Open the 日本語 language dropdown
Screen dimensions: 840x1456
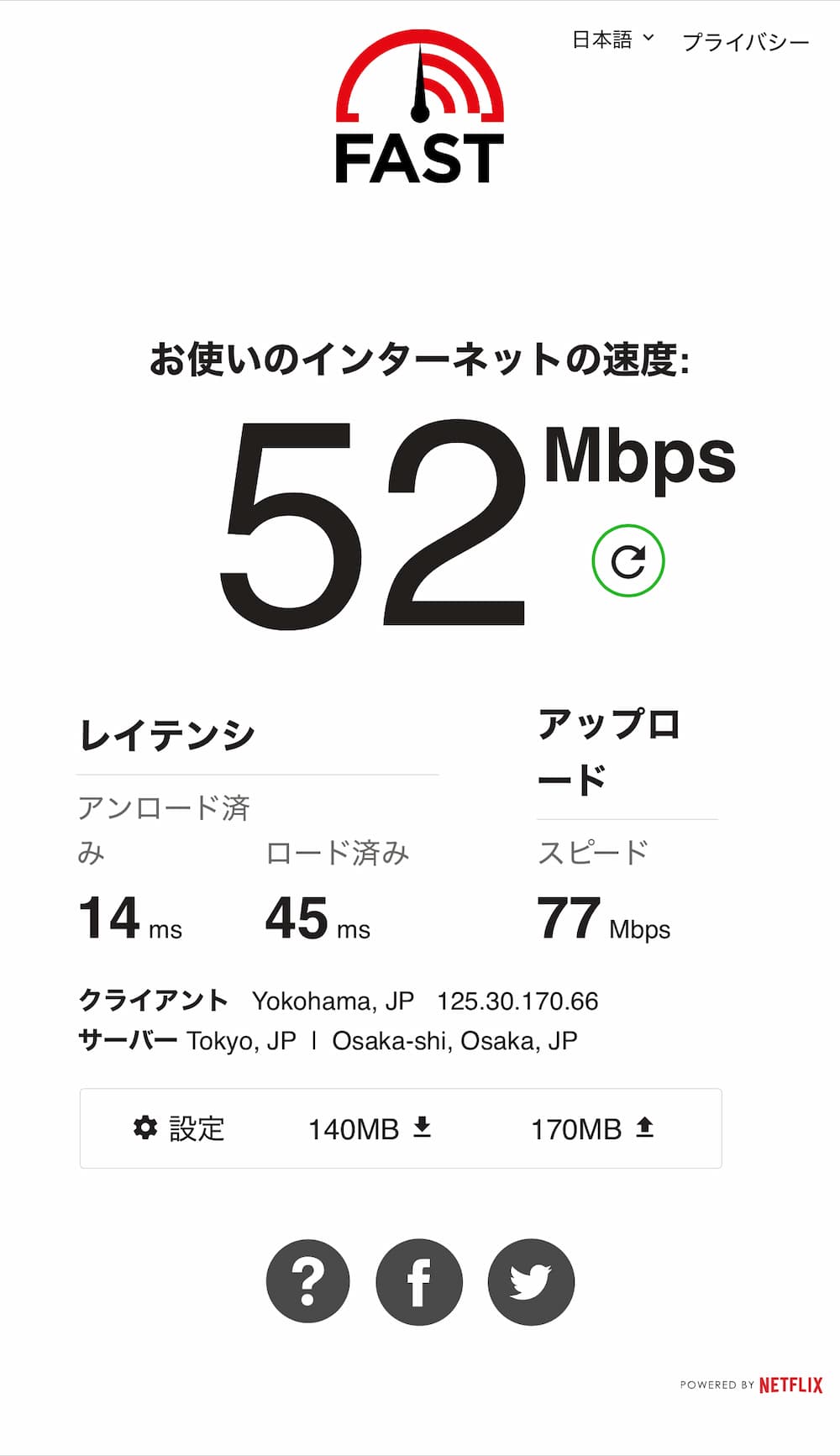[612, 39]
